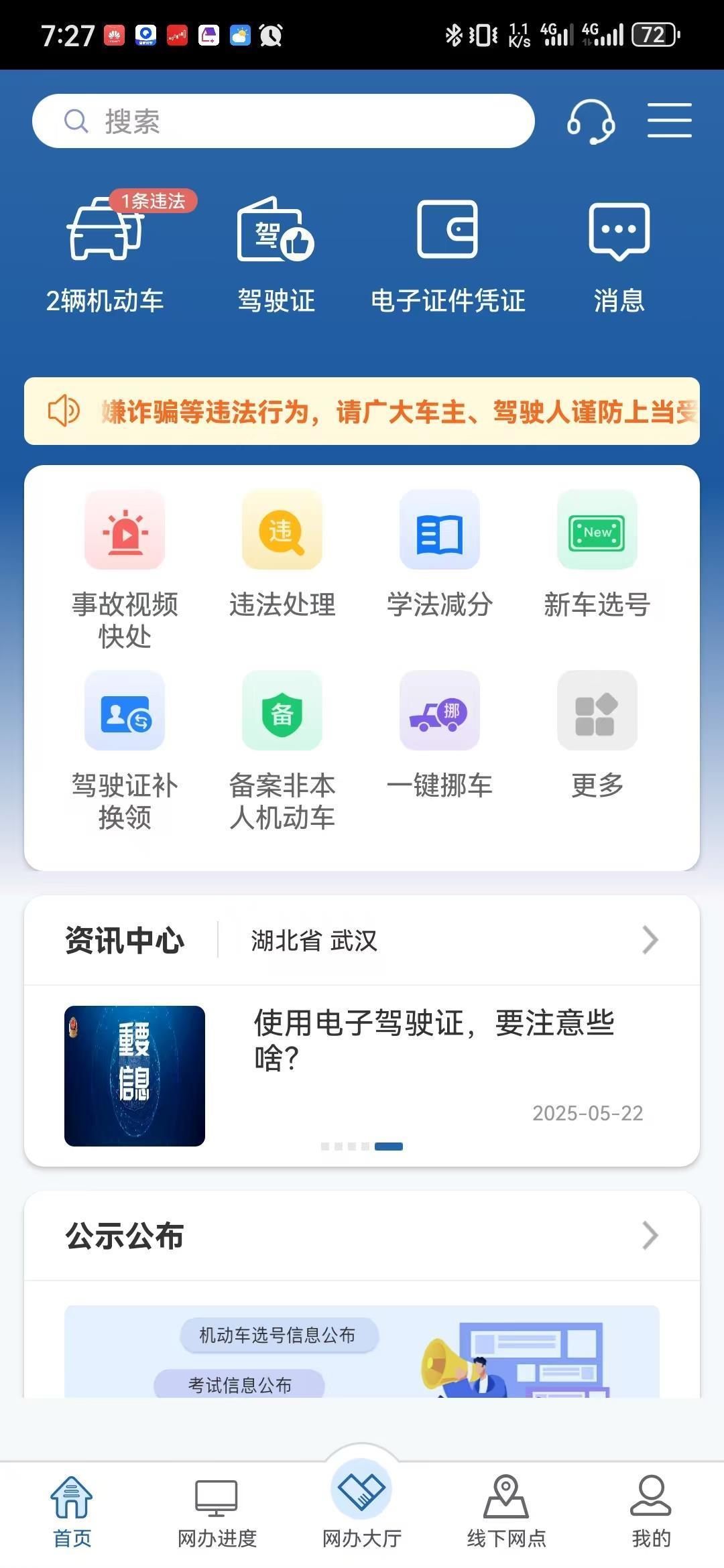Tap the 新车选号 icon
The height and width of the screenshot is (1568, 724).
(597, 529)
